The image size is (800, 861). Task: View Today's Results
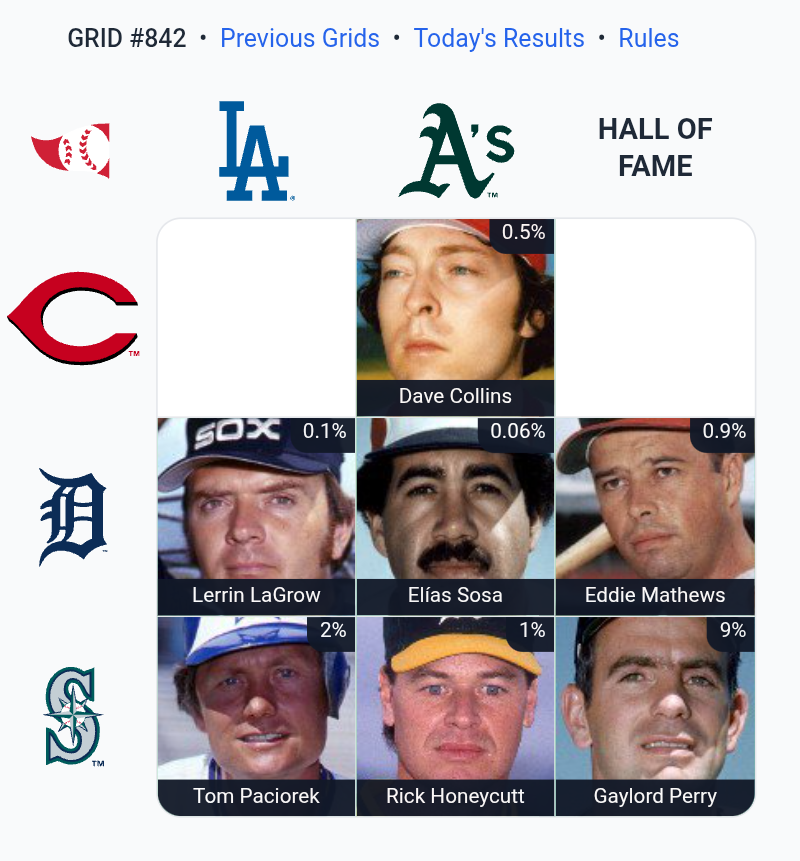coord(498,39)
